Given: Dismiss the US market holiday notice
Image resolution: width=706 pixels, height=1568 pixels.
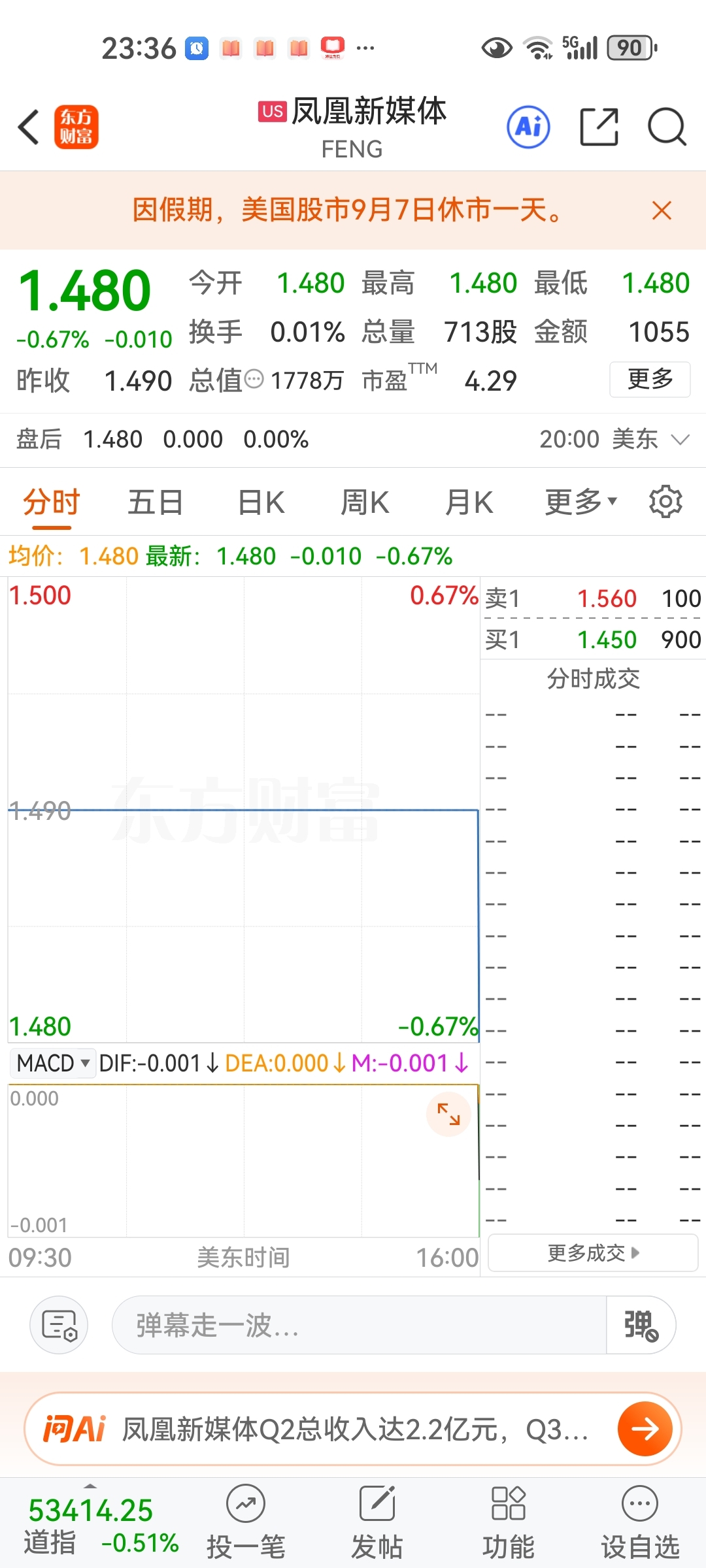Looking at the screenshot, I should [x=662, y=210].
